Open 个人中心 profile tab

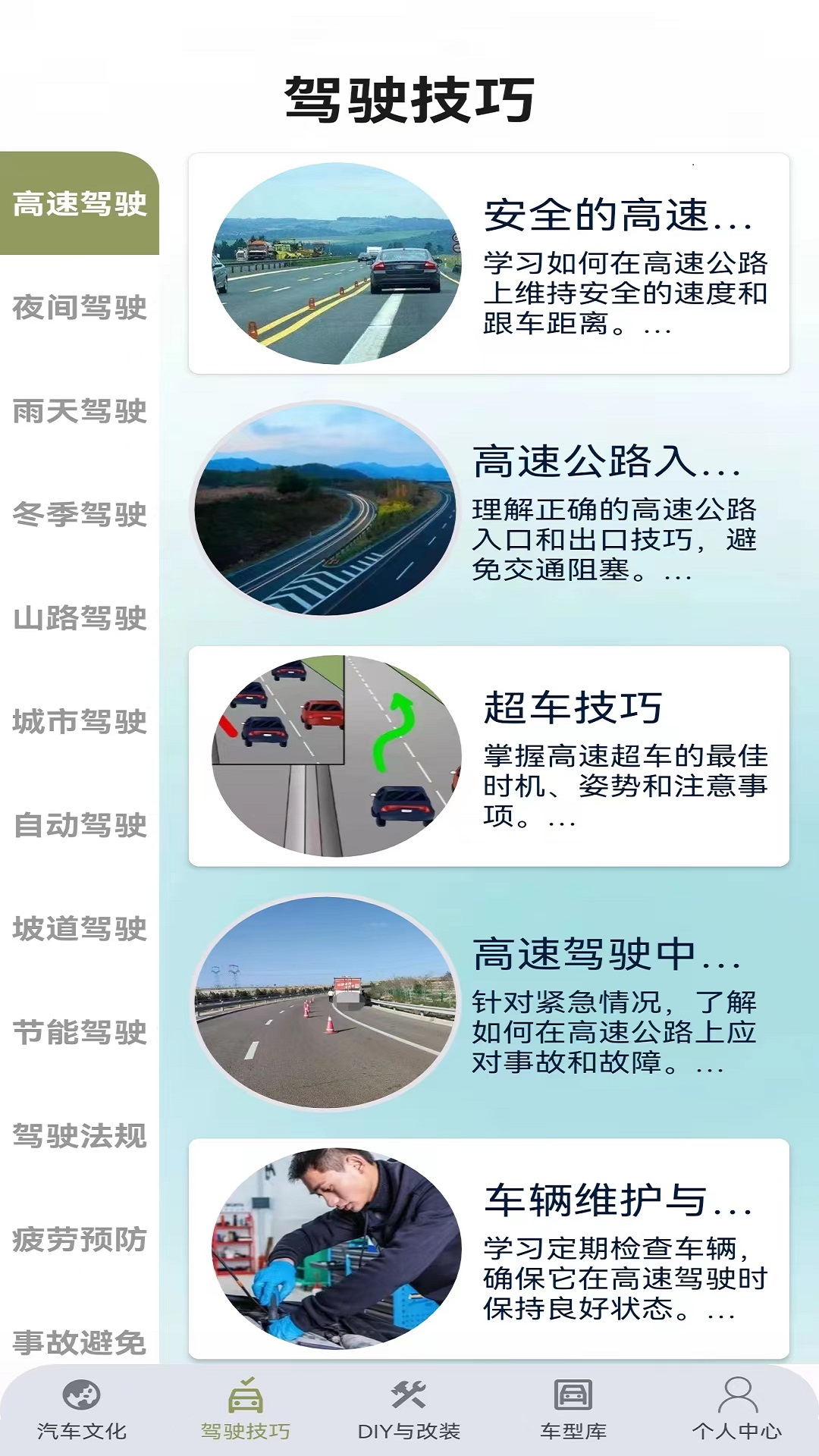736,1410
